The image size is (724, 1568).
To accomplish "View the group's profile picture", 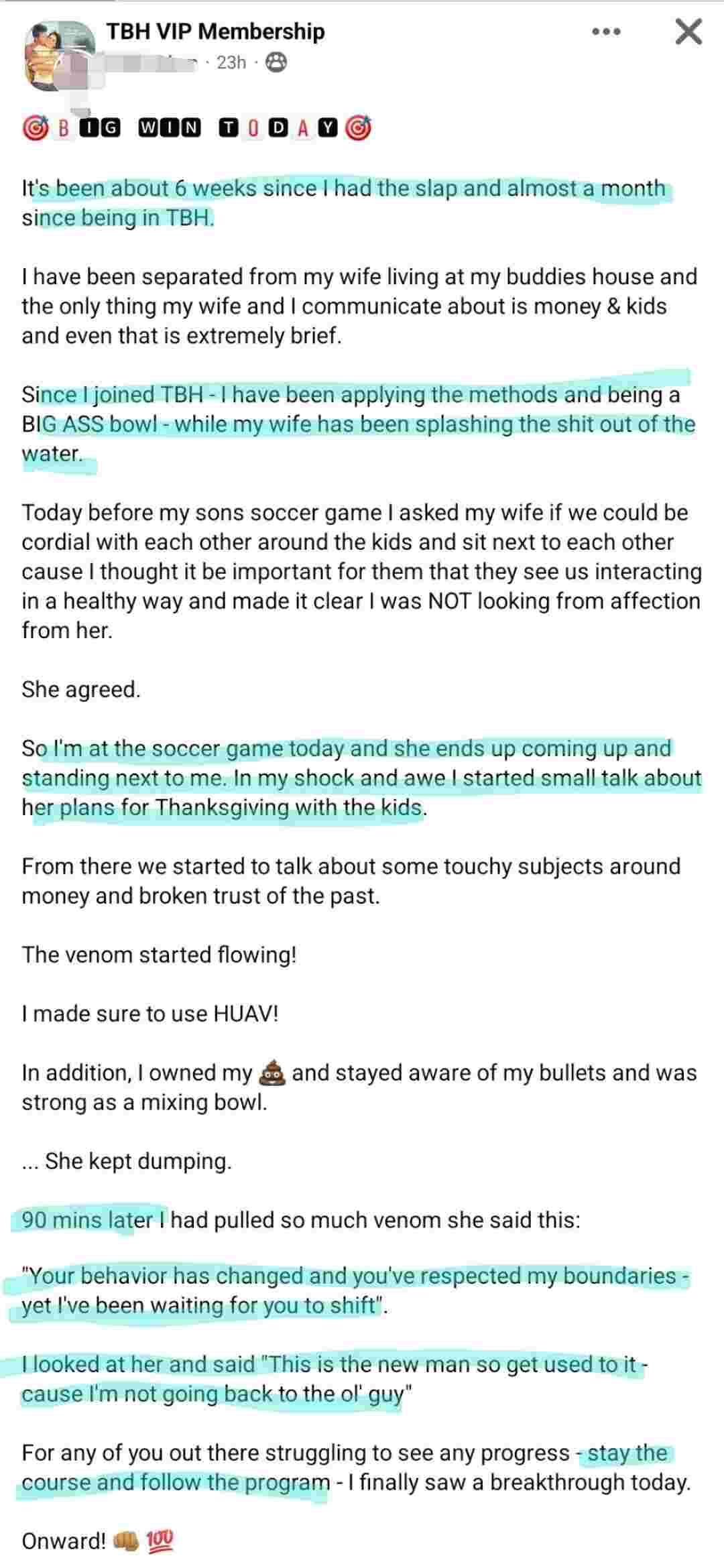I will point(59,54).
